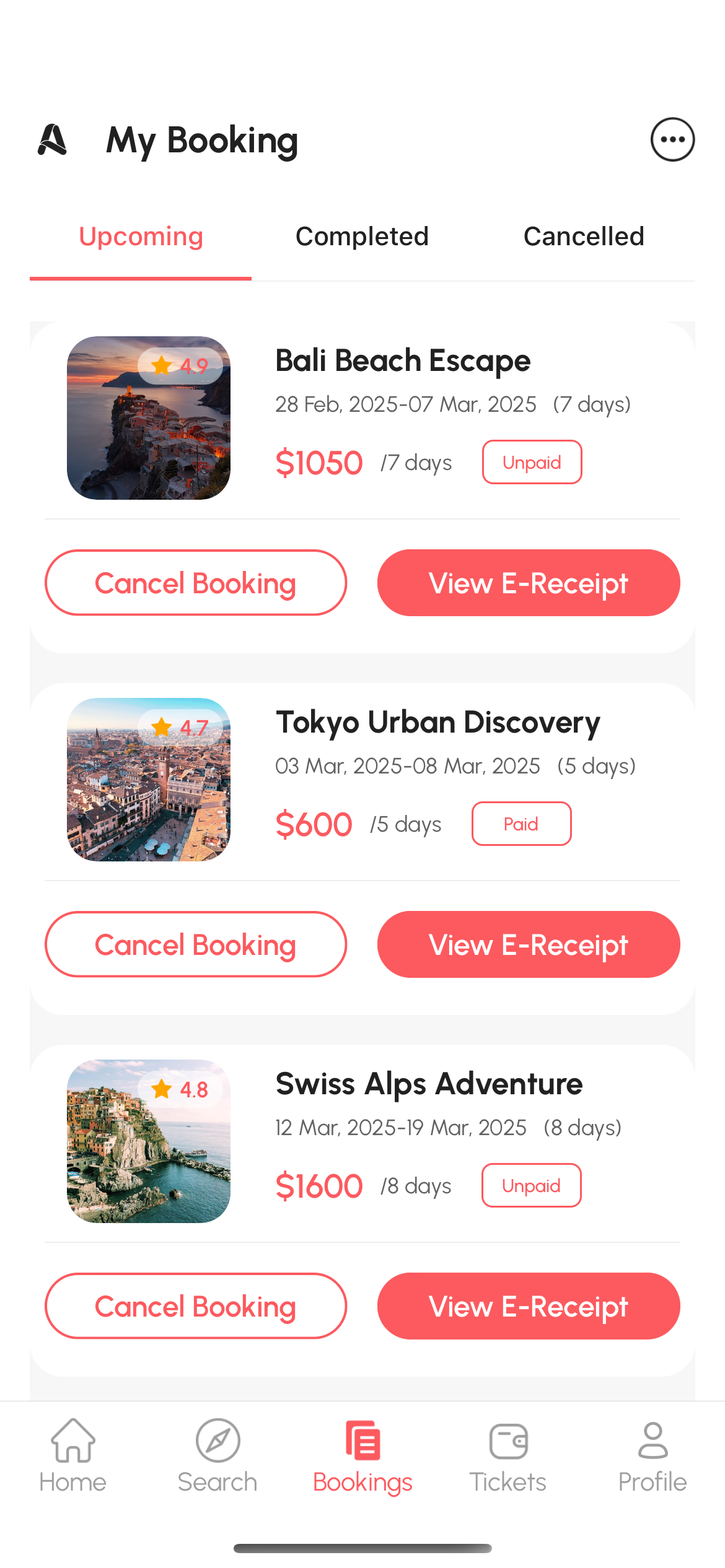The image size is (725, 1568).
Task: Open the Bali Beach Escape photo
Action: (149, 418)
